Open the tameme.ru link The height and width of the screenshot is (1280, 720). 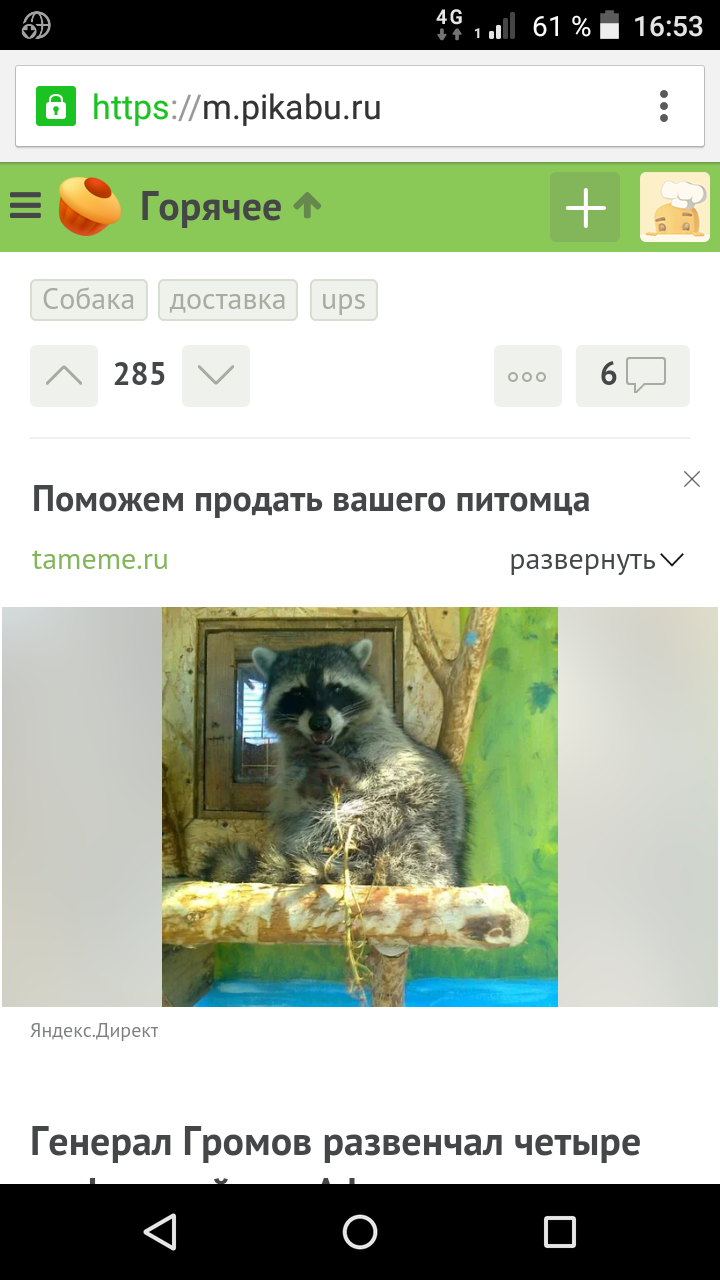[x=100, y=559]
